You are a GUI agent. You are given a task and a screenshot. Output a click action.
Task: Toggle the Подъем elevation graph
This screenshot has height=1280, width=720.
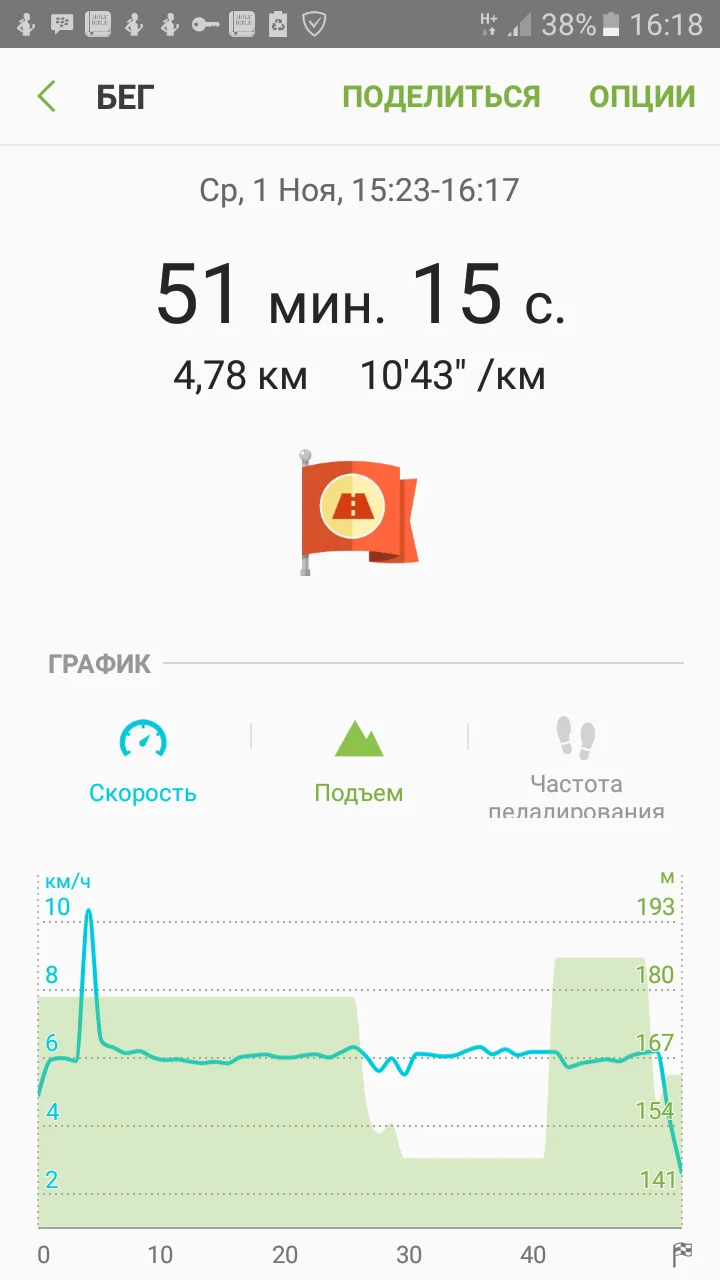point(359,762)
